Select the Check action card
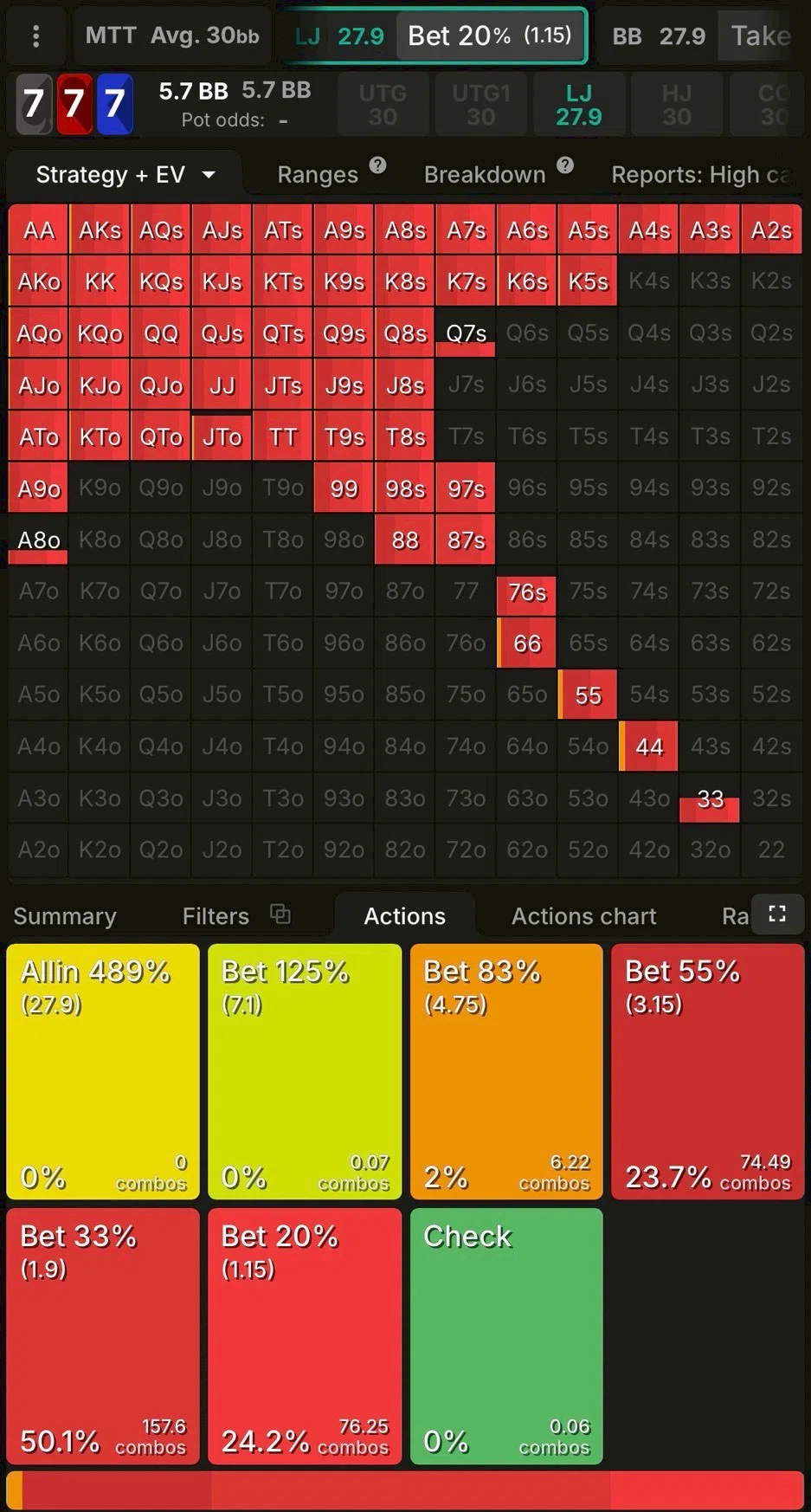Screen dimensions: 811x1512 [506, 1336]
